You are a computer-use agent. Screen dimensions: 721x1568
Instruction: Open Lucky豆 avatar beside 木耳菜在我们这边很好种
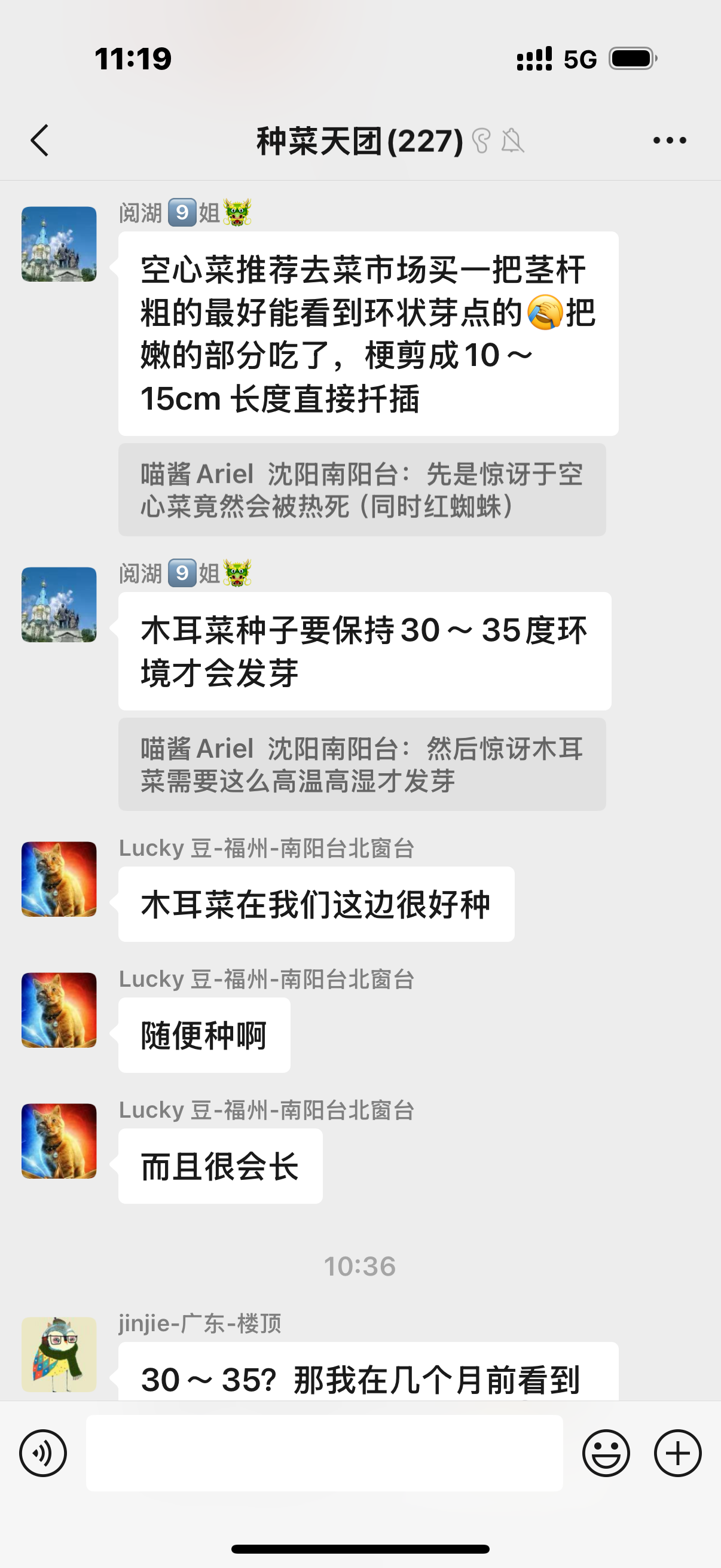click(59, 879)
